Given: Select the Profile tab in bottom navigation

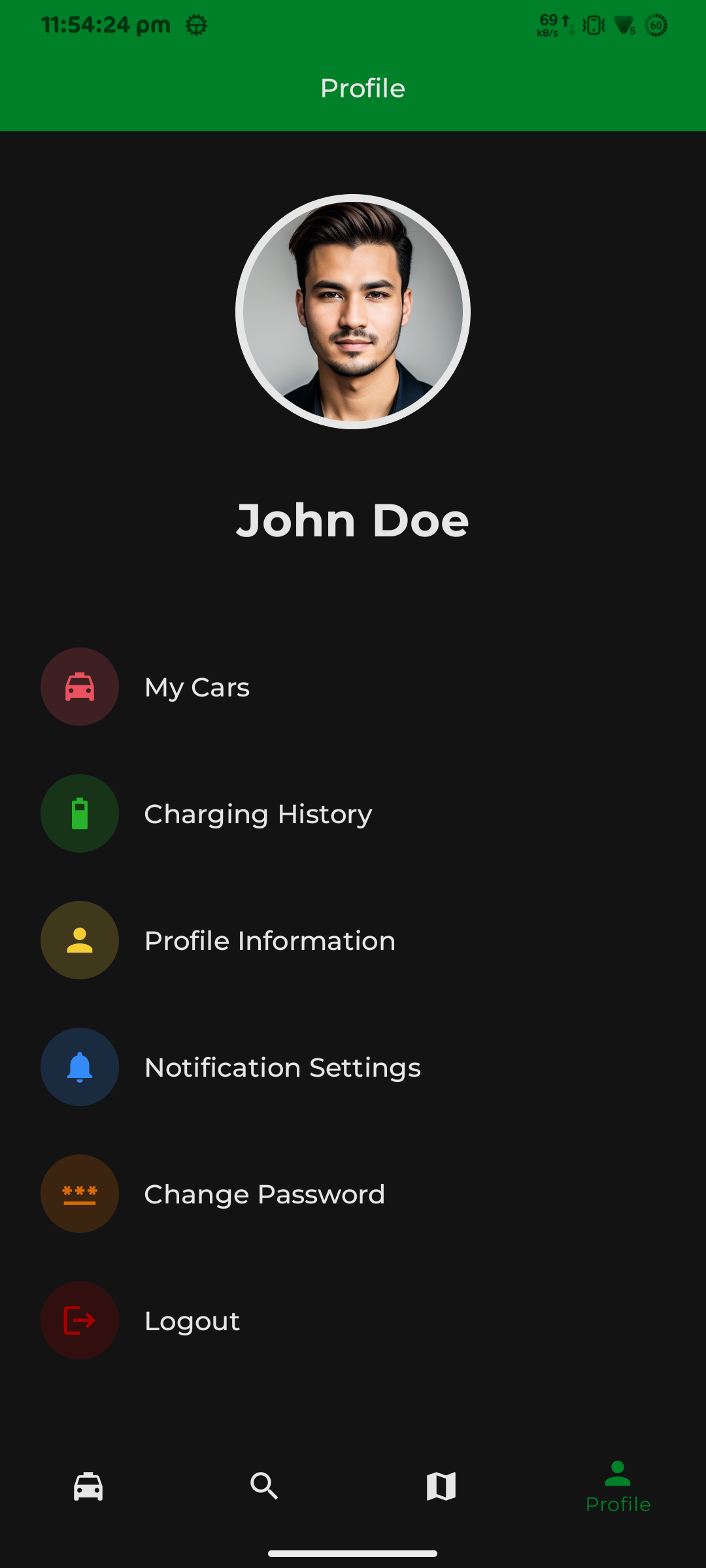Looking at the screenshot, I should [x=618, y=1488].
